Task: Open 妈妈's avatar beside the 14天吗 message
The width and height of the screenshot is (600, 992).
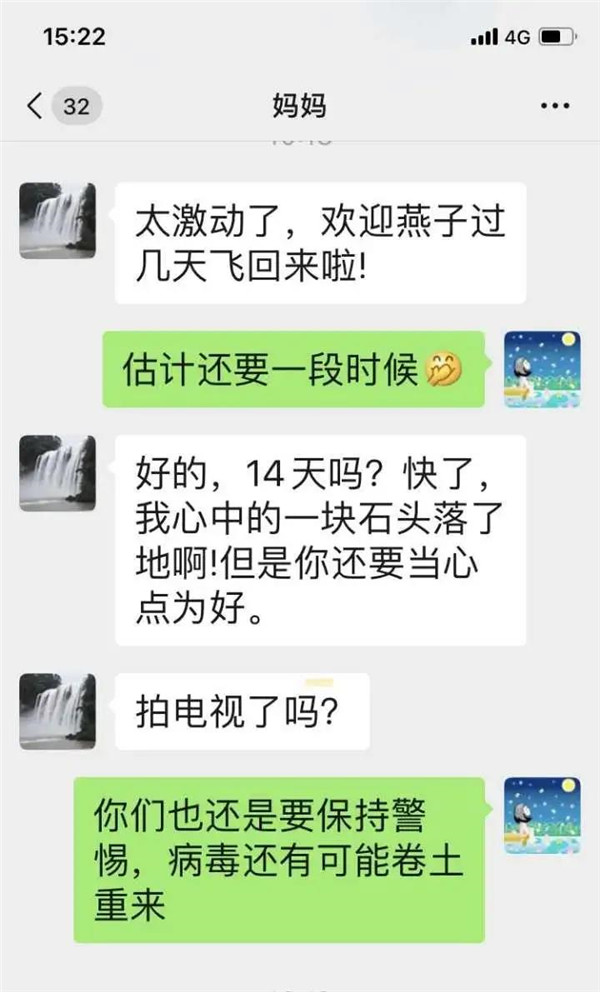Action: pos(58,473)
